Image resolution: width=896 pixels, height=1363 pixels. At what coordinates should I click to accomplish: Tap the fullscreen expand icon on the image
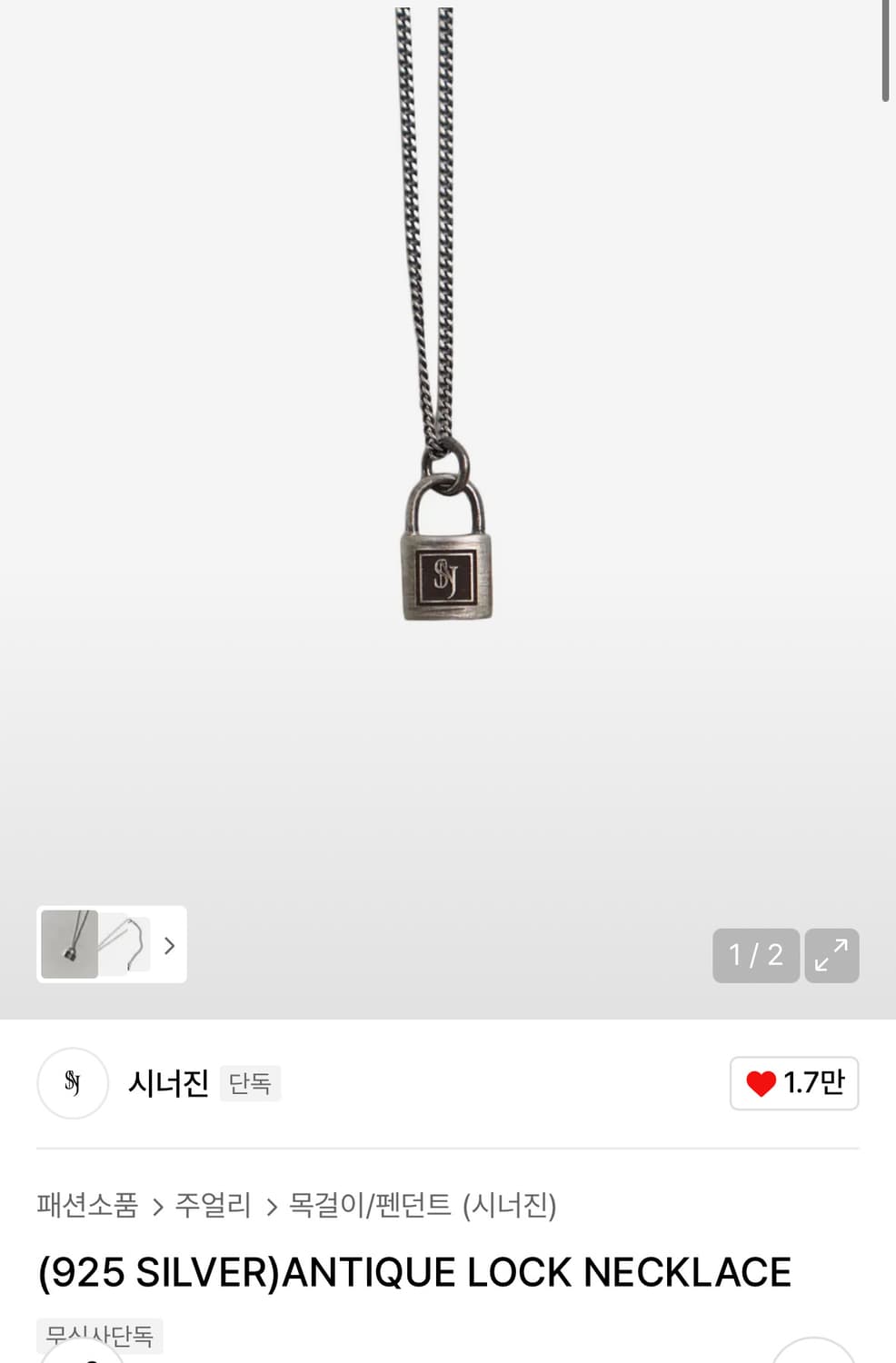(x=831, y=956)
